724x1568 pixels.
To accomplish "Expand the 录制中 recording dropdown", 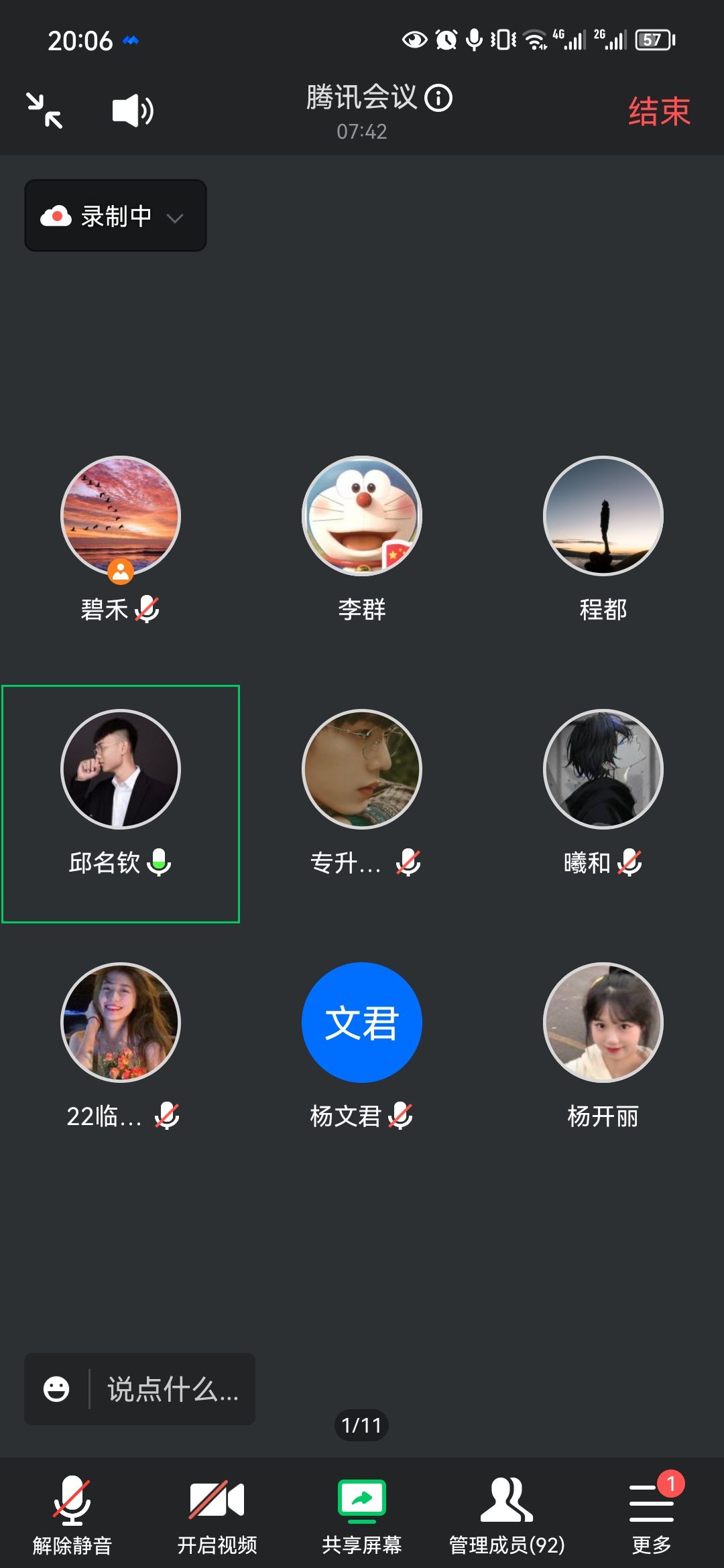I will 115,216.
